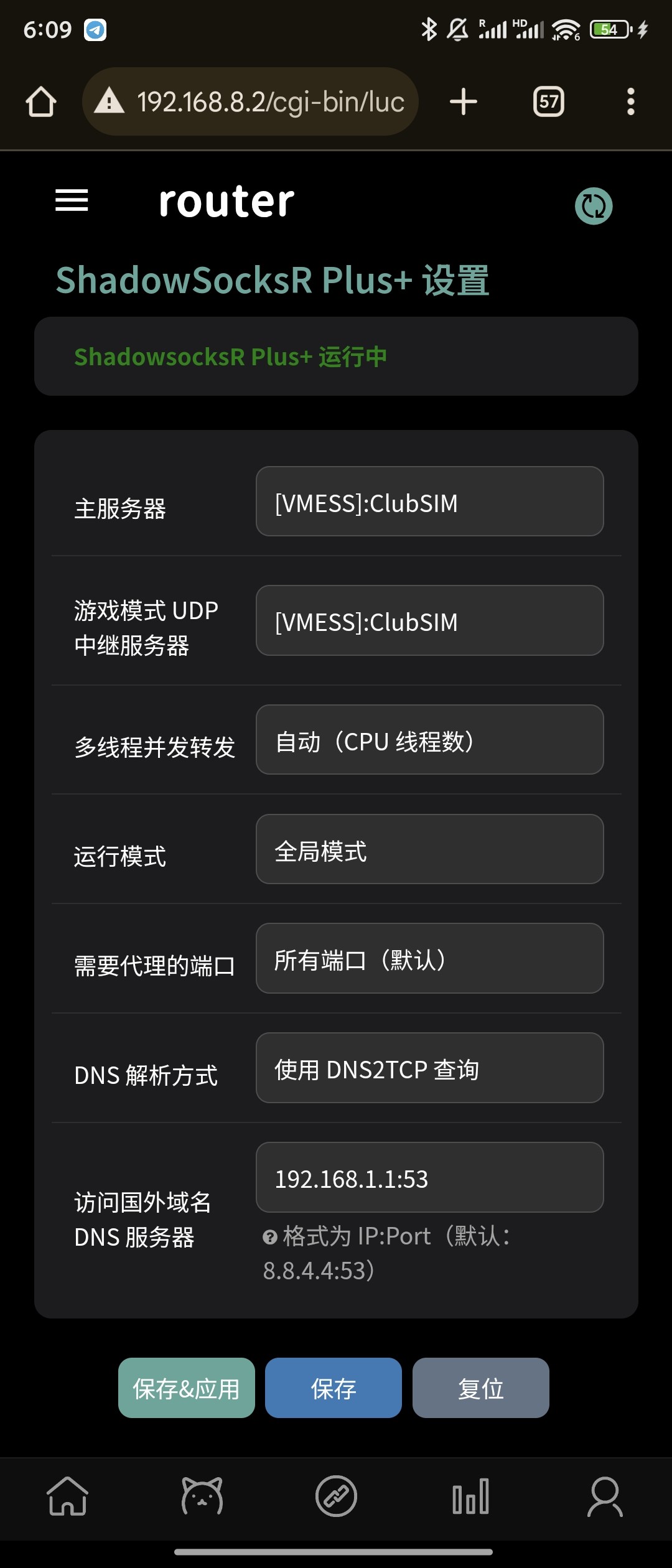Tap the 保存&应用 button
The height and width of the screenshot is (1568, 672).
tap(187, 1388)
